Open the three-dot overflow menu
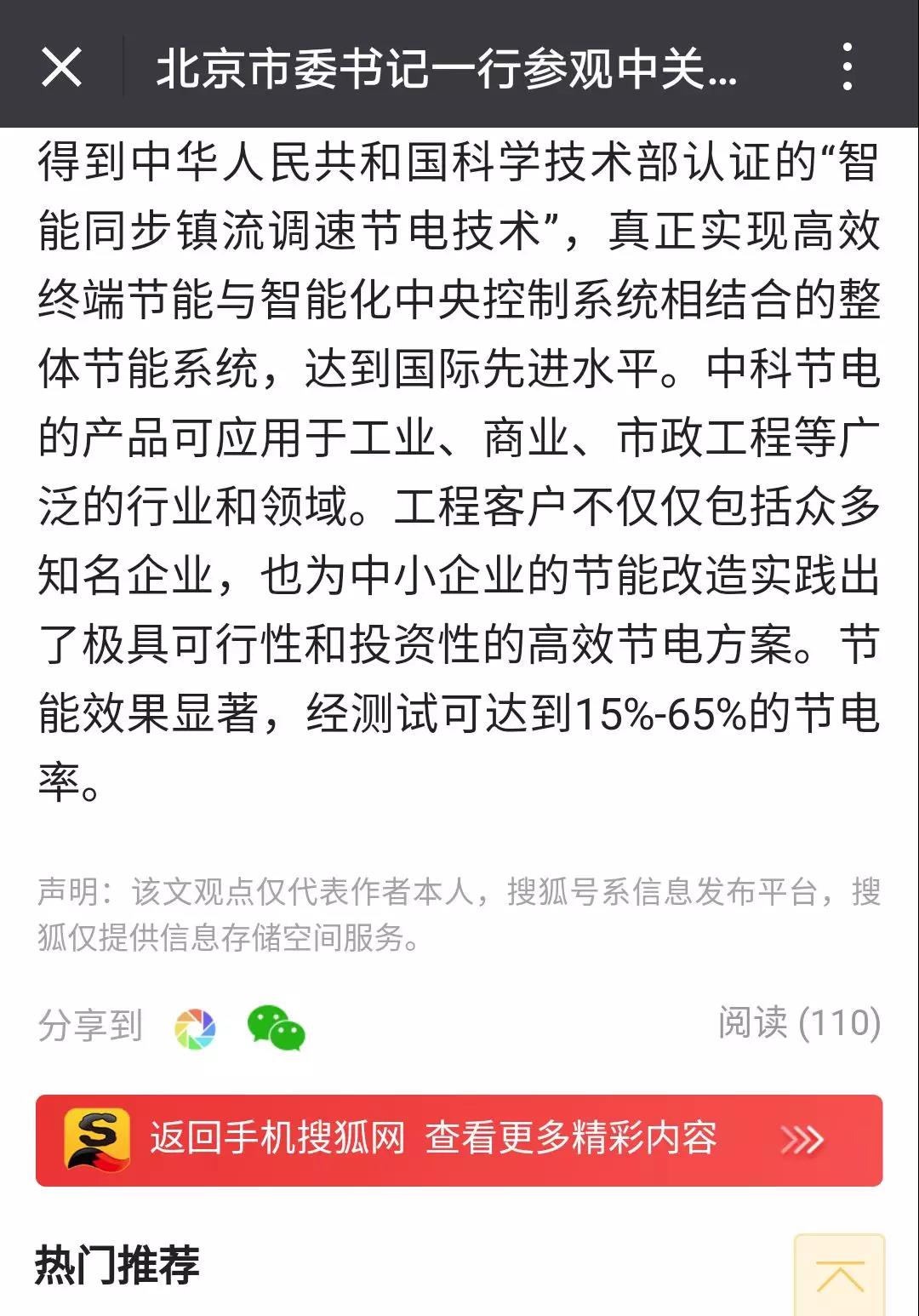 [x=847, y=67]
